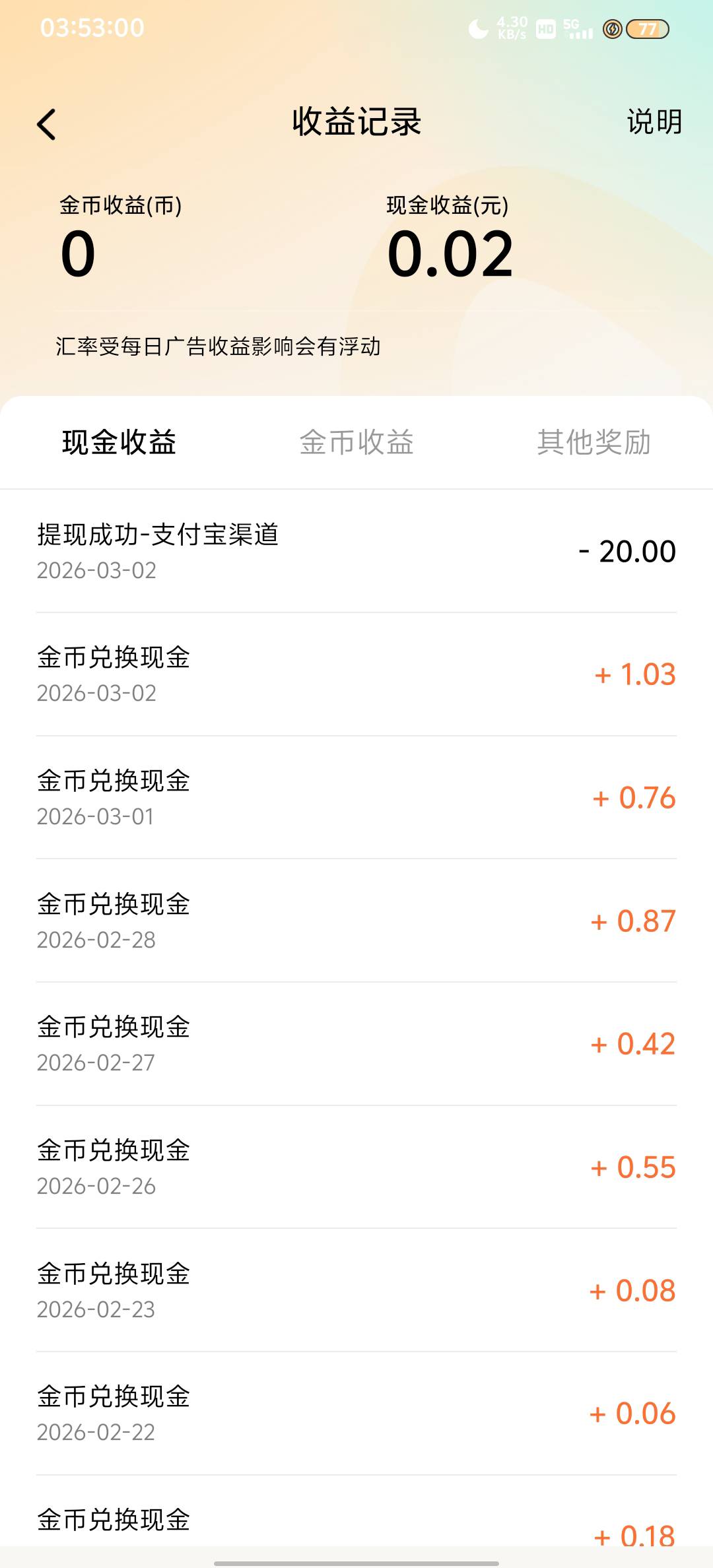Open the 说明 explanation page
713x1568 pixels.
click(654, 122)
